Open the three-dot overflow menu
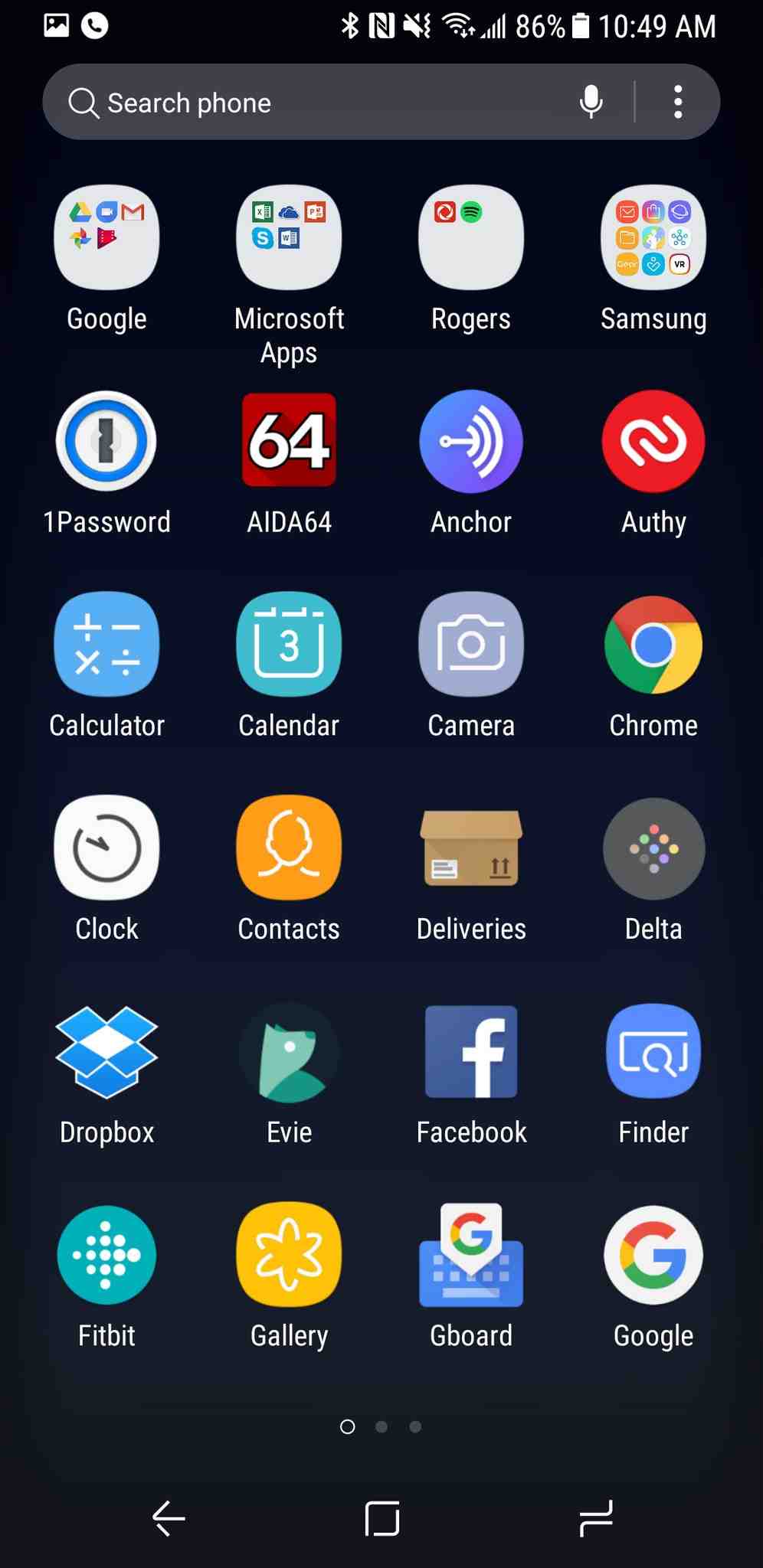 click(x=678, y=102)
